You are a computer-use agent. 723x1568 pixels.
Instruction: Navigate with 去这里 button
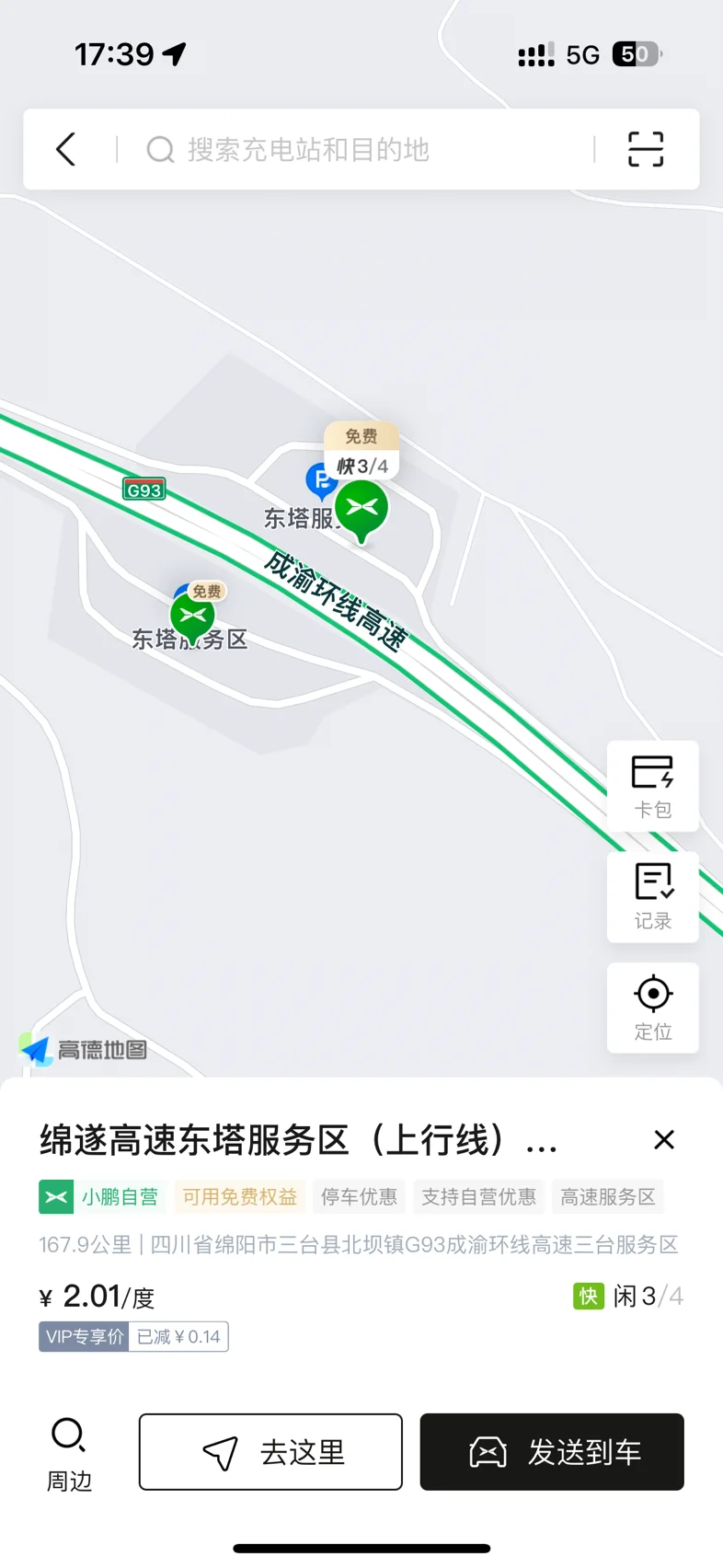coord(270,1452)
